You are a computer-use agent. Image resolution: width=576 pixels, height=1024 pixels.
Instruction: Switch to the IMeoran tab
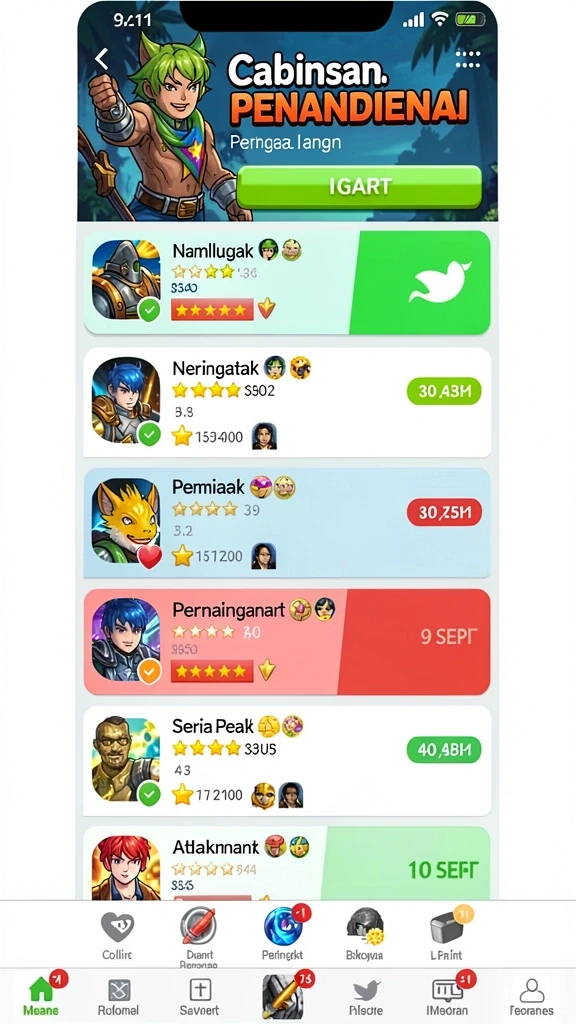click(x=446, y=997)
